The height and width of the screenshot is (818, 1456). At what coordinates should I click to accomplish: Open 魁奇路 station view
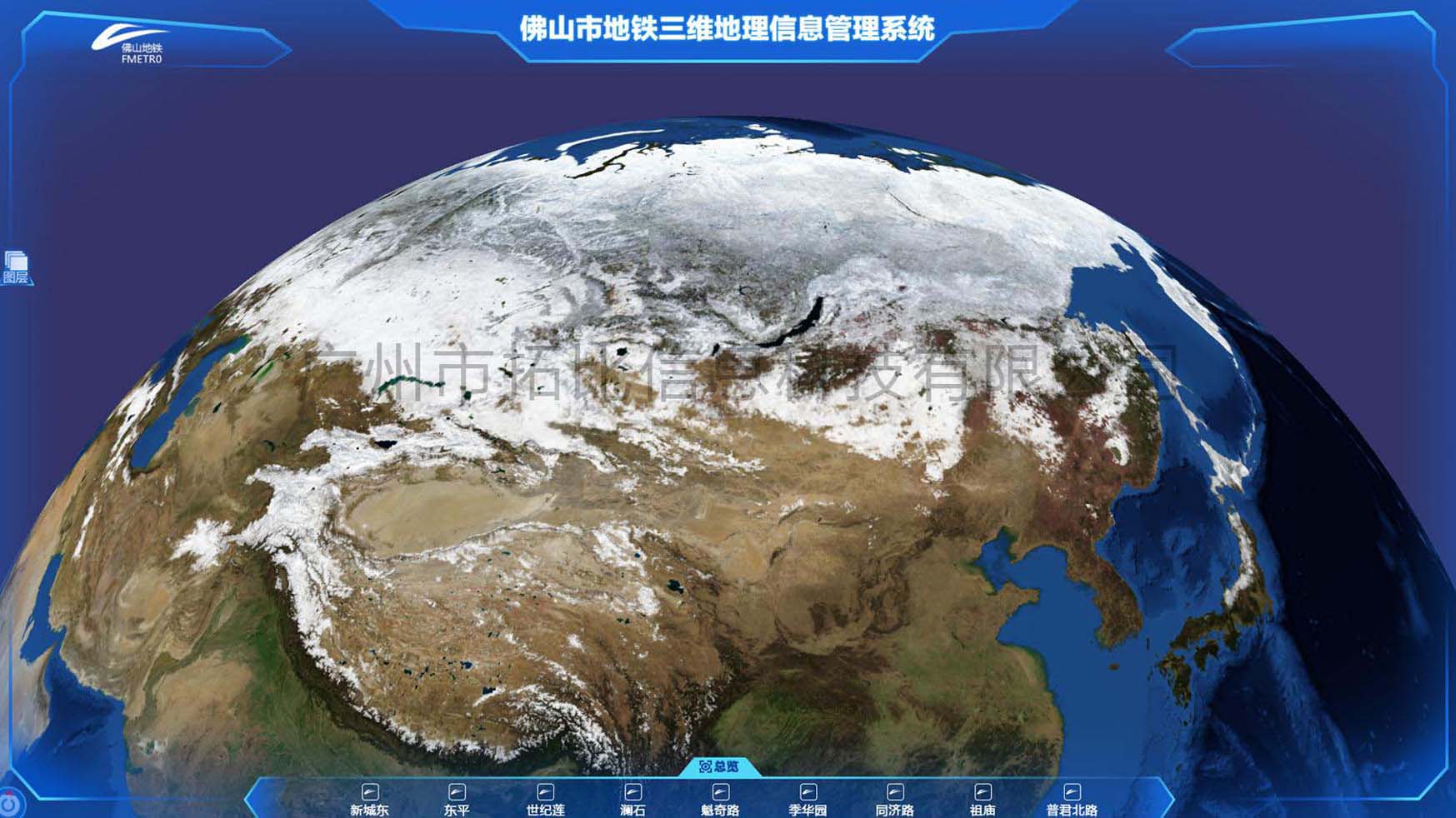pyautogui.click(x=720, y=798)
